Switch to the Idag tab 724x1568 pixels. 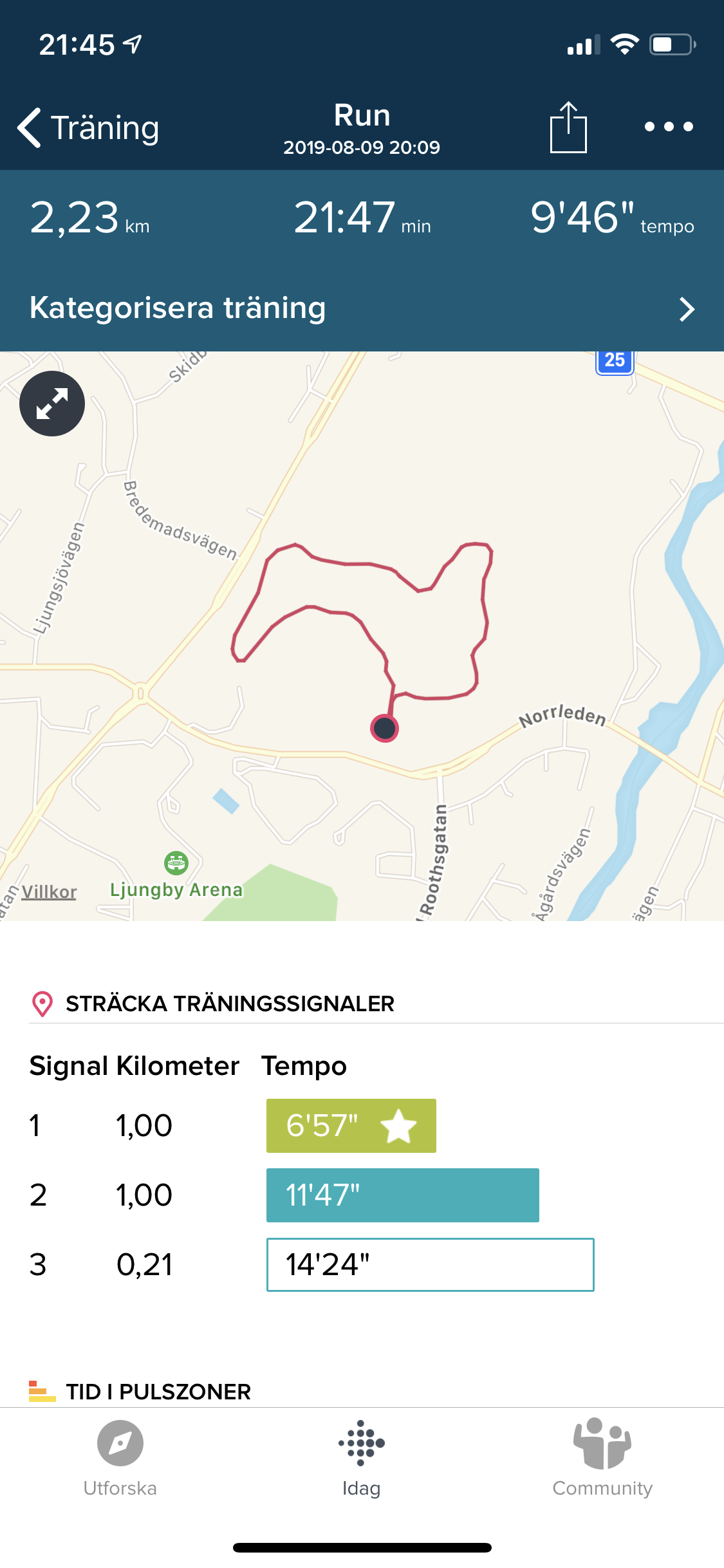coord(362,1459)
